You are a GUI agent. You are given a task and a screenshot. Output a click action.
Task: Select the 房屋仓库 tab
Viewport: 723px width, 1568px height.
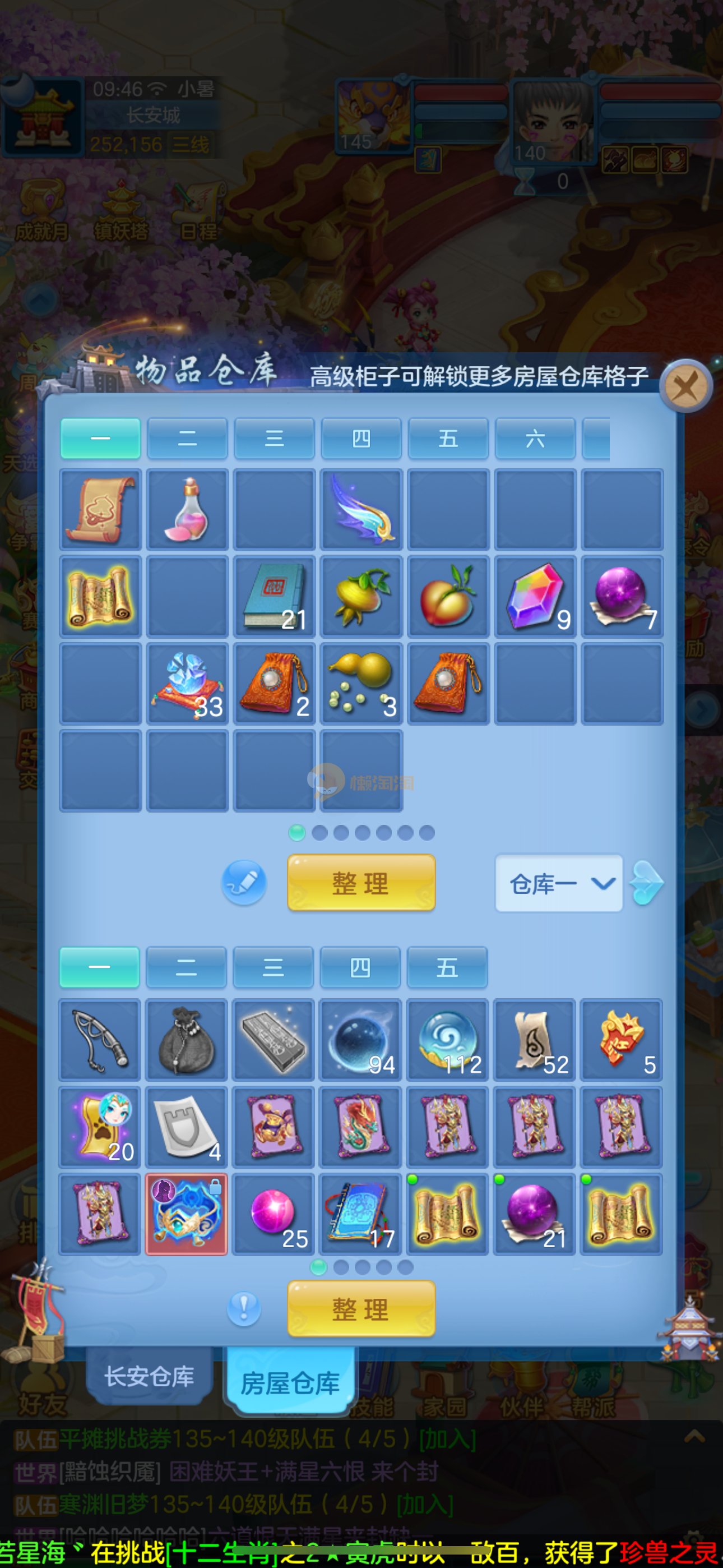coord(290,1383)
